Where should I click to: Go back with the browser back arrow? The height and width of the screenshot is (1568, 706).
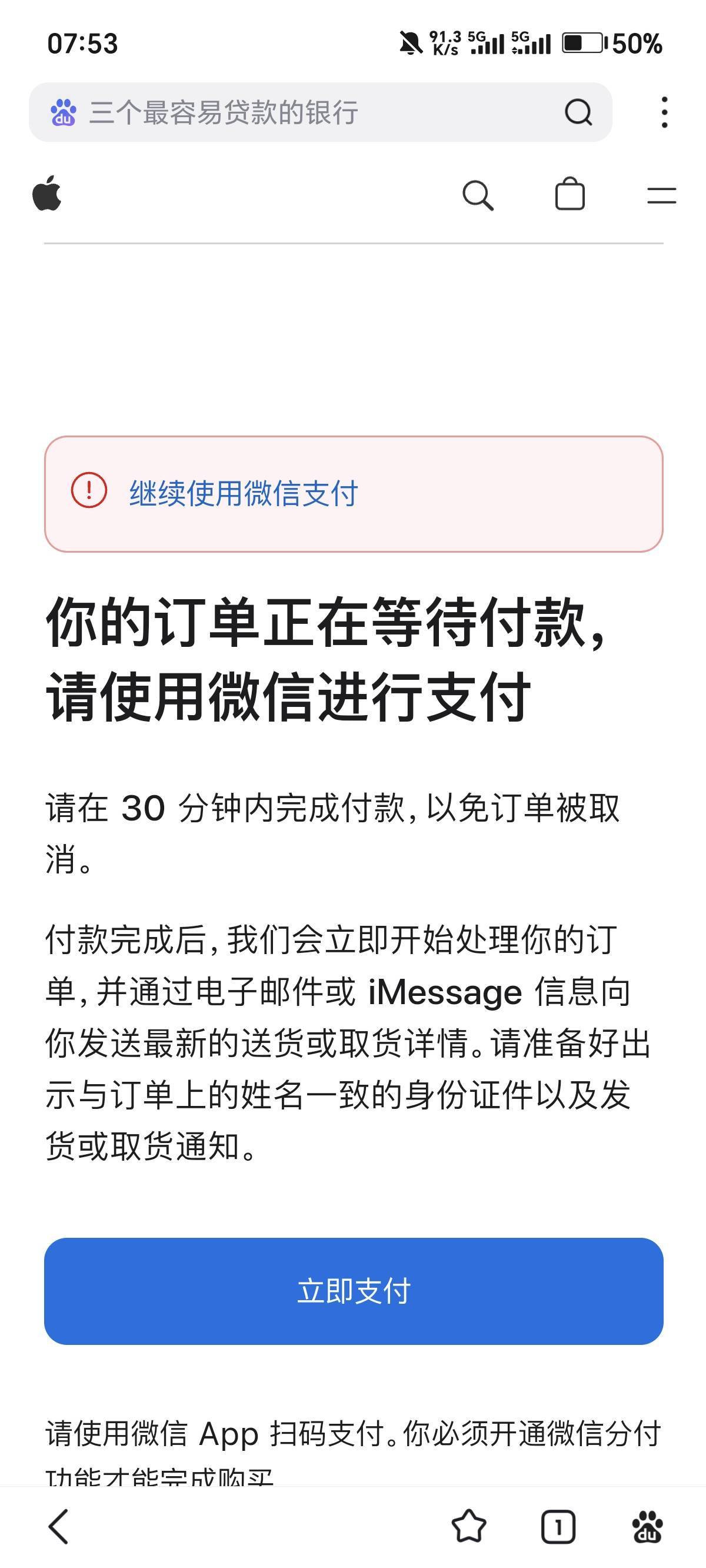pyautogui.click(x=59, y=1527)
